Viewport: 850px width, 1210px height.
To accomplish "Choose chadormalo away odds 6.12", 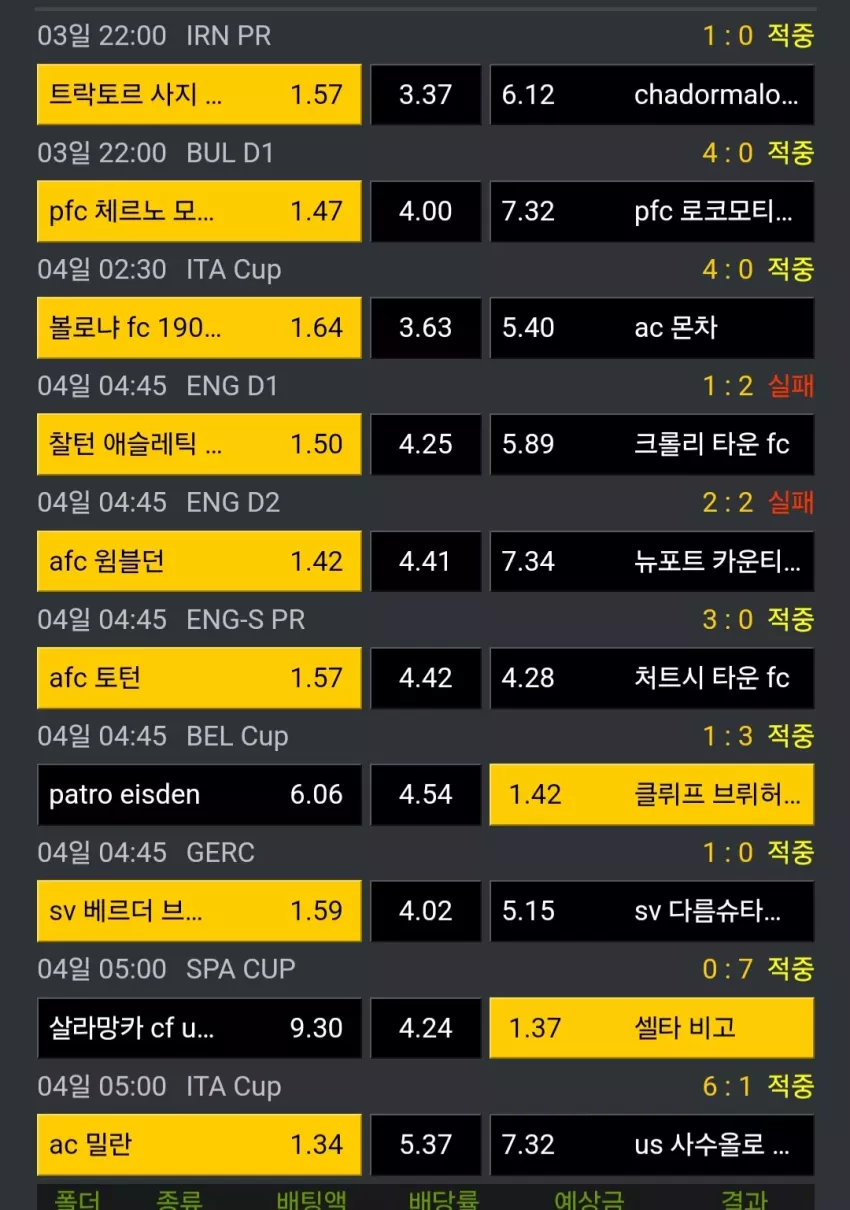I will (652, 95).
